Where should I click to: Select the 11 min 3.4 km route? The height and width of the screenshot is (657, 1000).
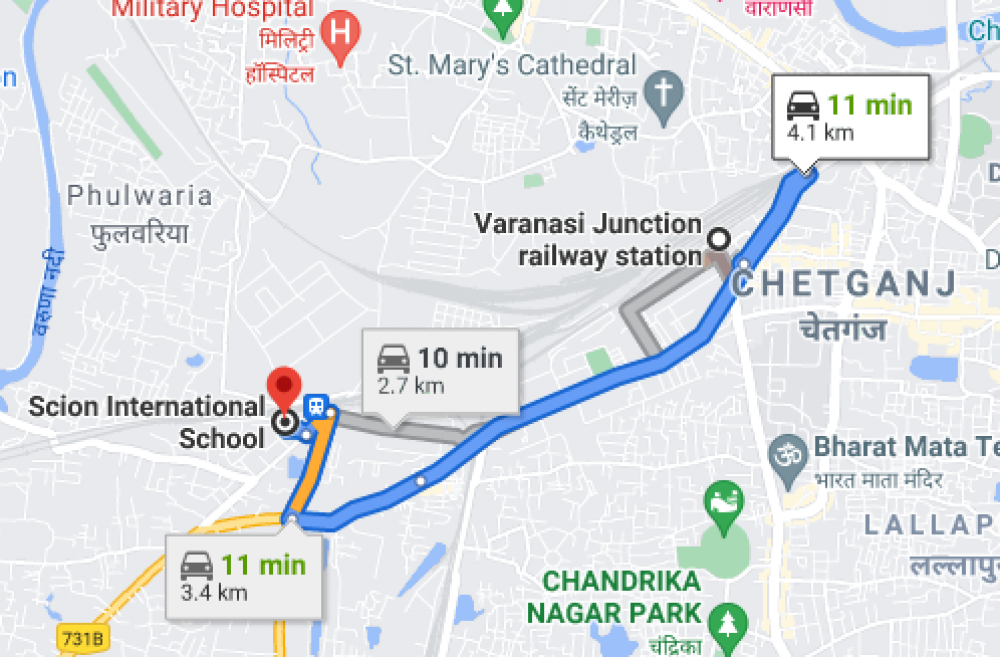pos(246,577)
